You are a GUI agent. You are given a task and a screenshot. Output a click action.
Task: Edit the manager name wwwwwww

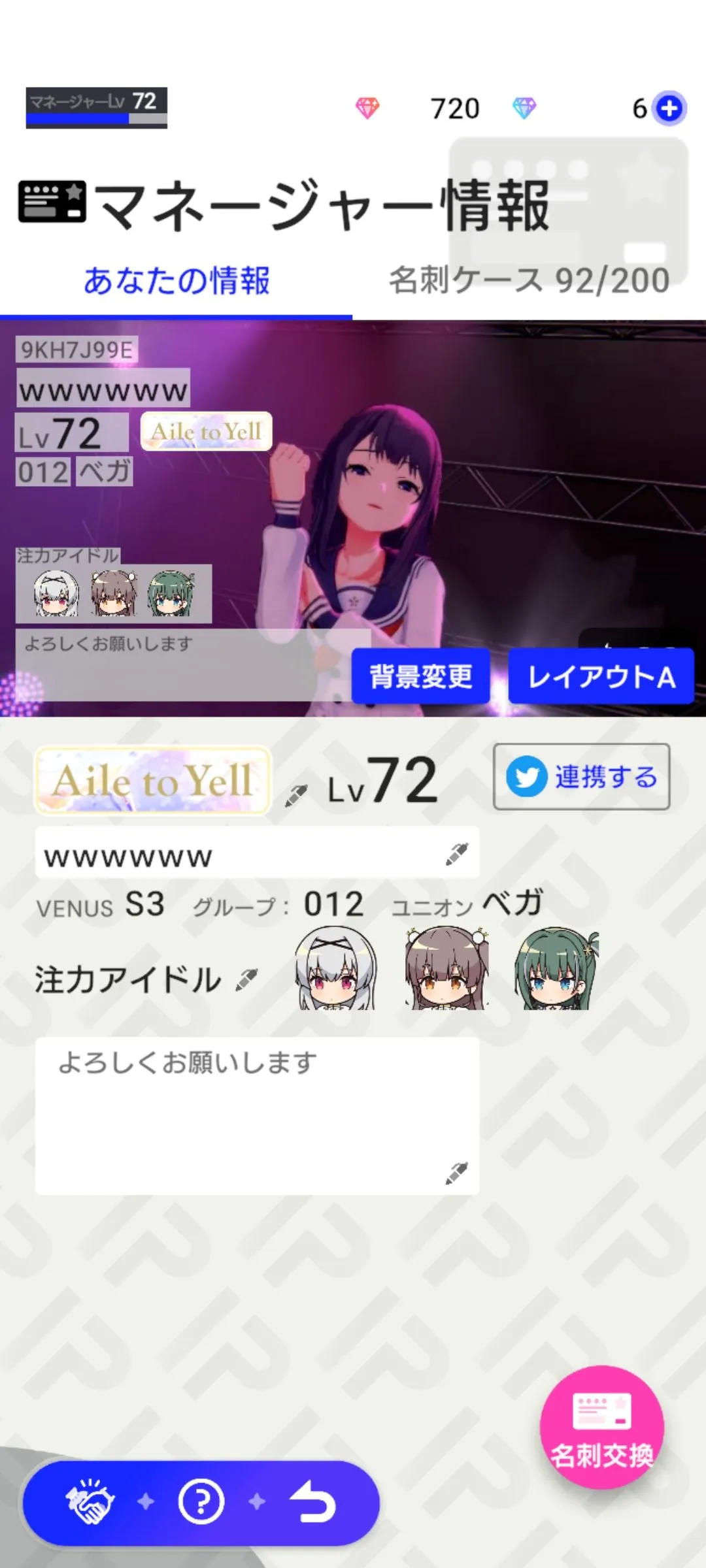tap(456, 853)
